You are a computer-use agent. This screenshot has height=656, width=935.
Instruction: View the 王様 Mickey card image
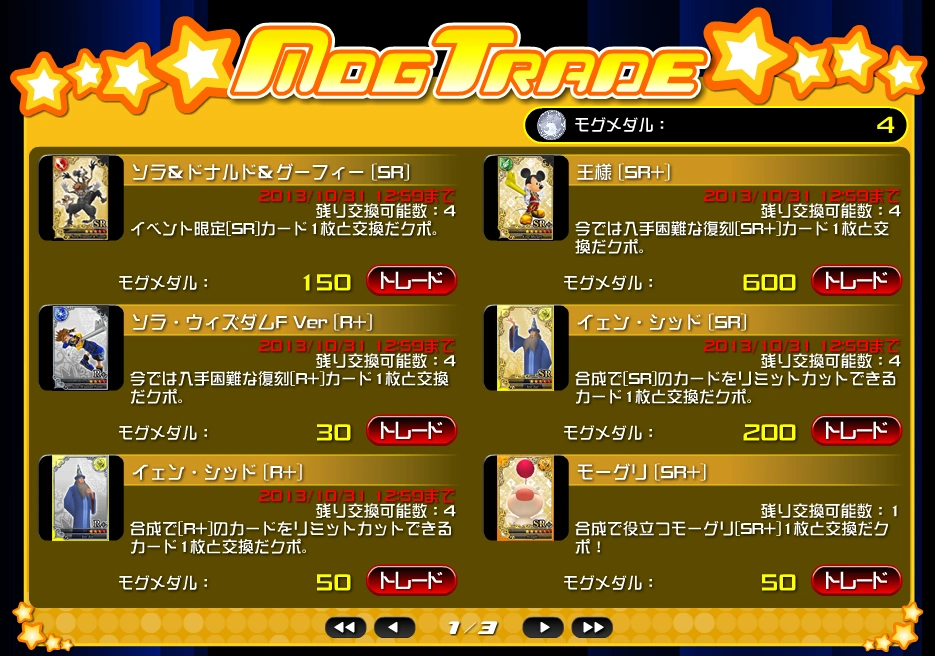pyautogui.click(x=525, y=198)
